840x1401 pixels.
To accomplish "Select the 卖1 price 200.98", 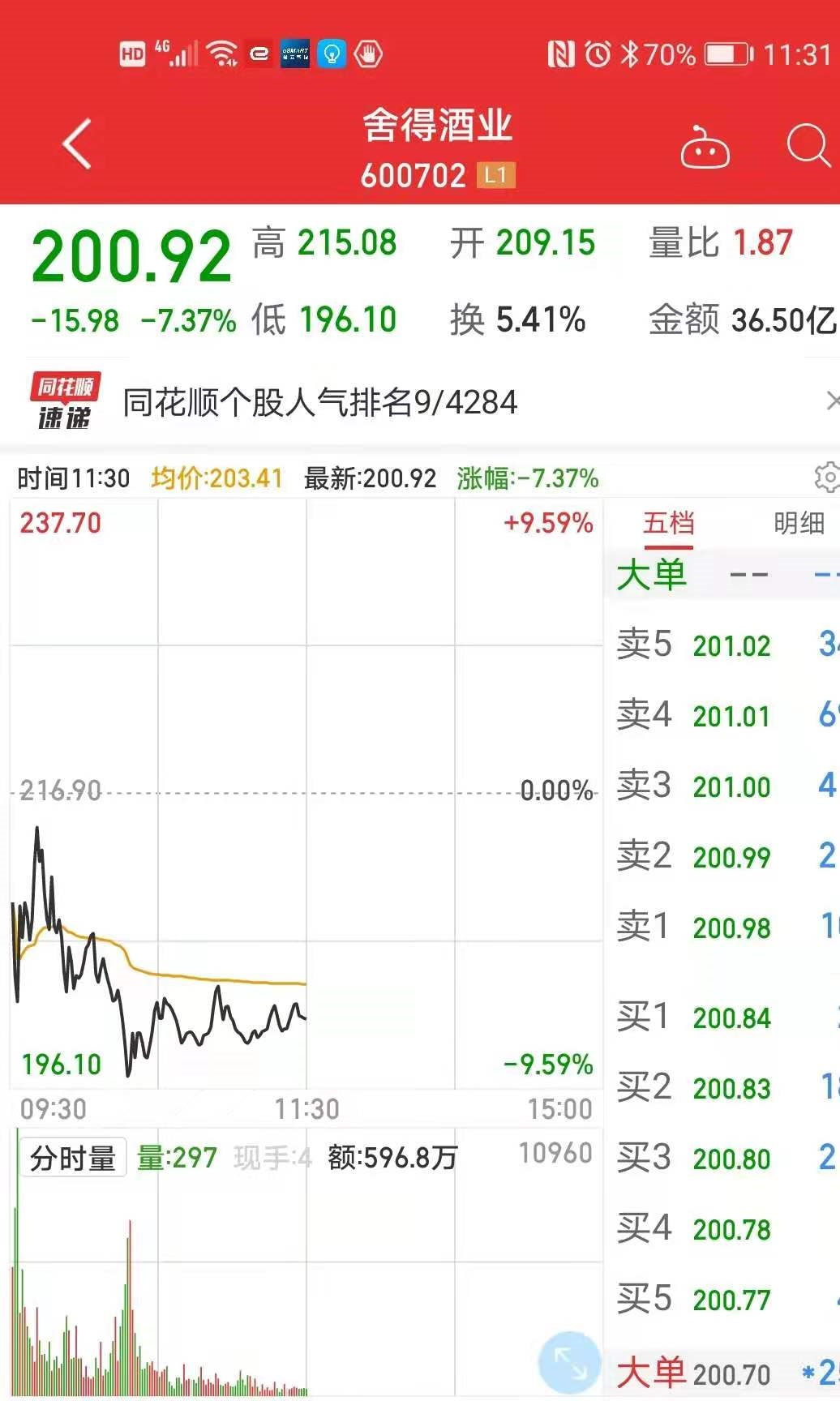I will [731, 928].
